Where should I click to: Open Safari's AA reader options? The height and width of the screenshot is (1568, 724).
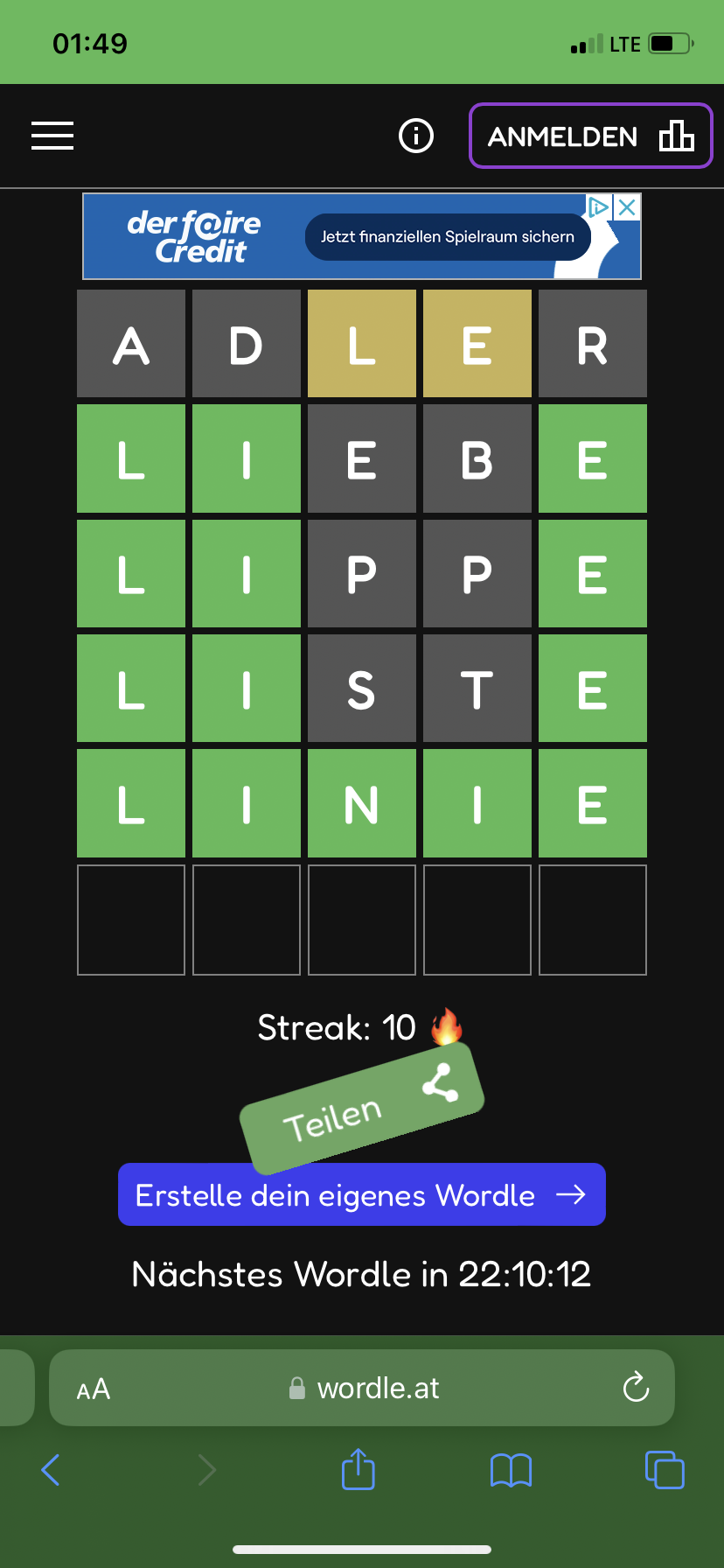pyautogui.click(x=94, y=1389)
